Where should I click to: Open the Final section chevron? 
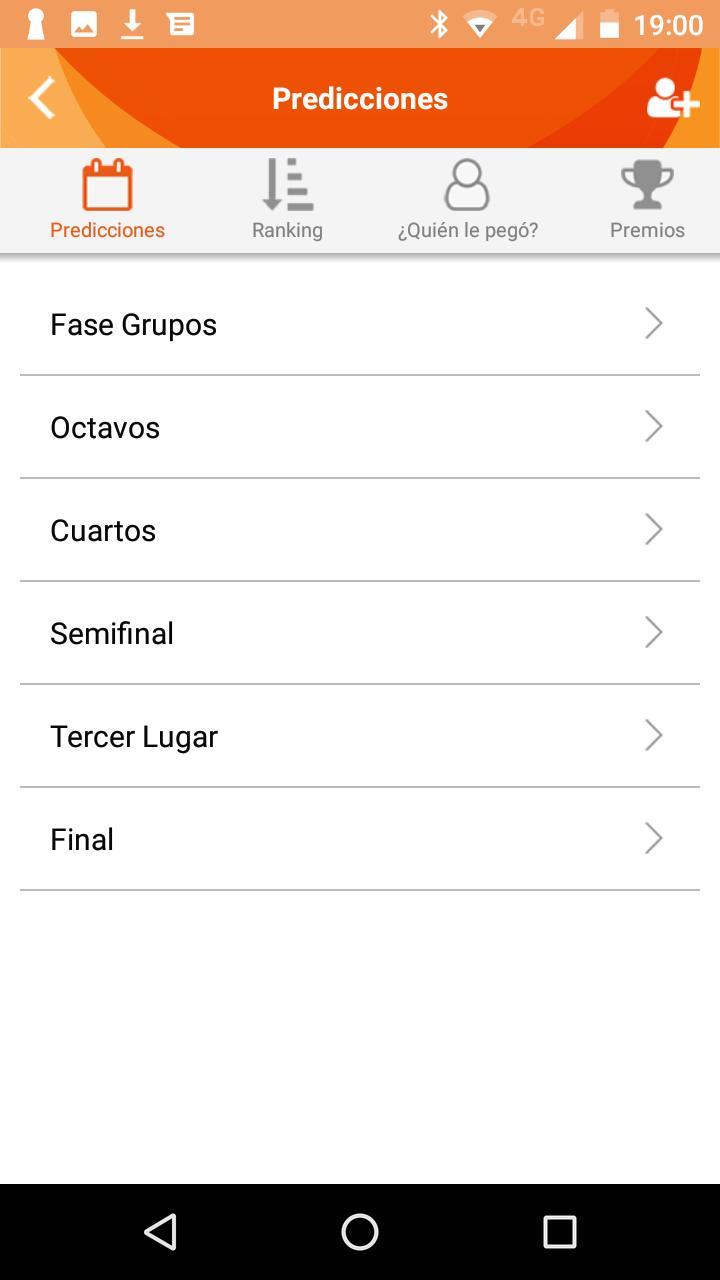[654, 838]
